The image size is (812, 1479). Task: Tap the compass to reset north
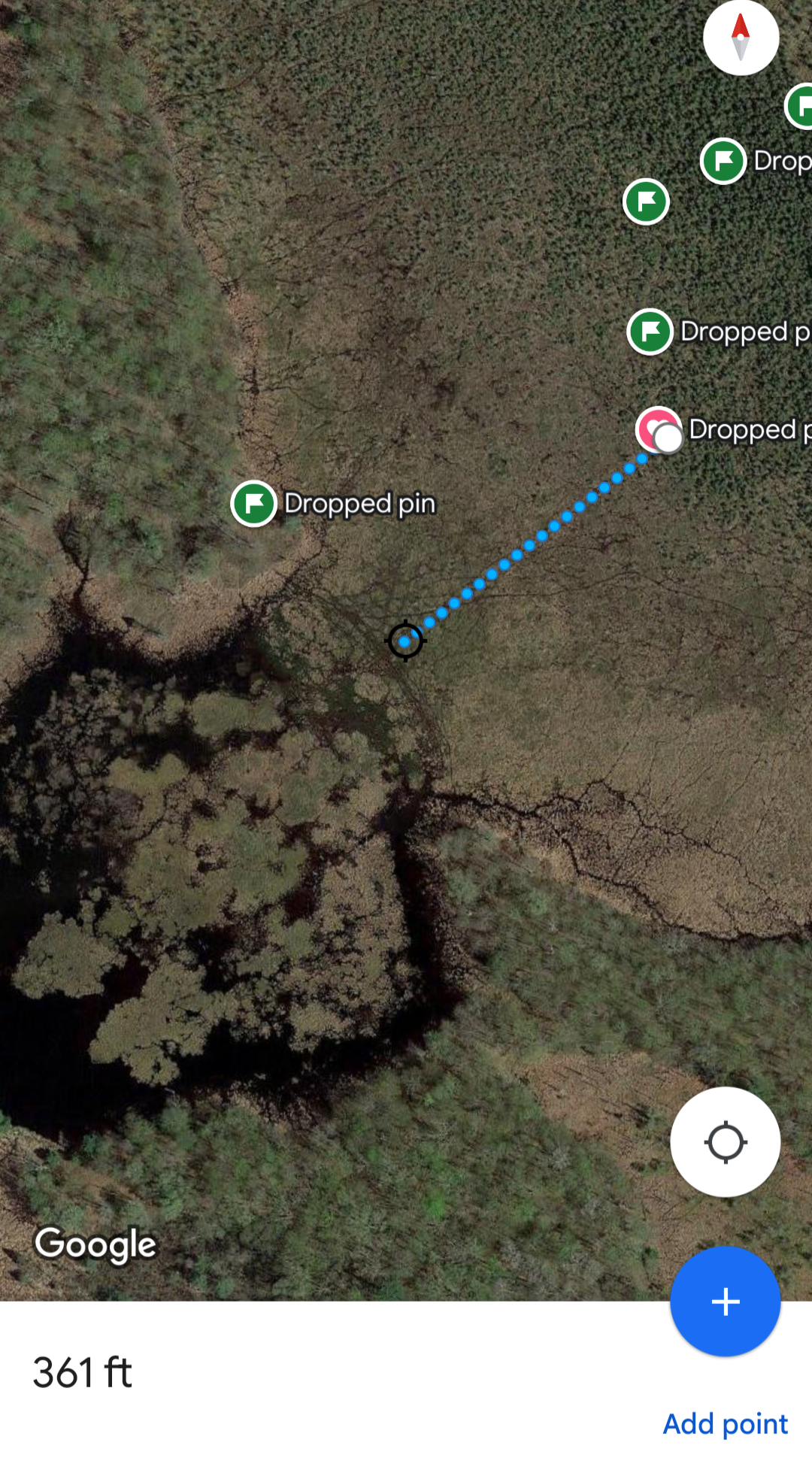(741, 38)
